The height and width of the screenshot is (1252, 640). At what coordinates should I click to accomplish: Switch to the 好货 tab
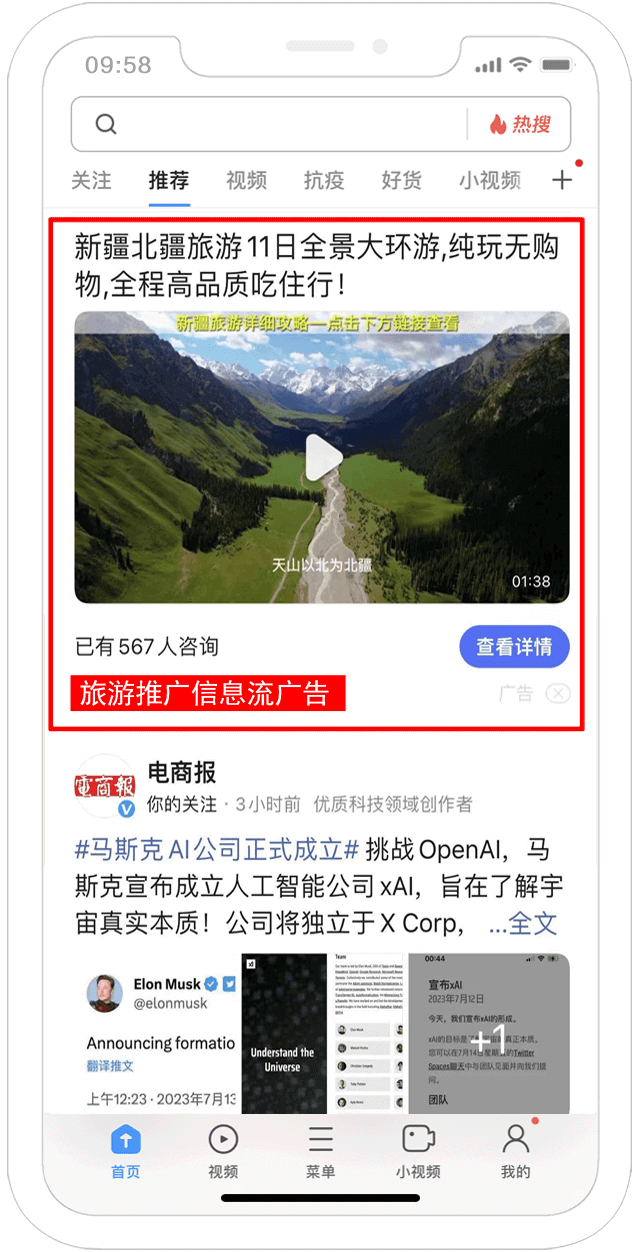pyautogui.click(x=402, y=181)
